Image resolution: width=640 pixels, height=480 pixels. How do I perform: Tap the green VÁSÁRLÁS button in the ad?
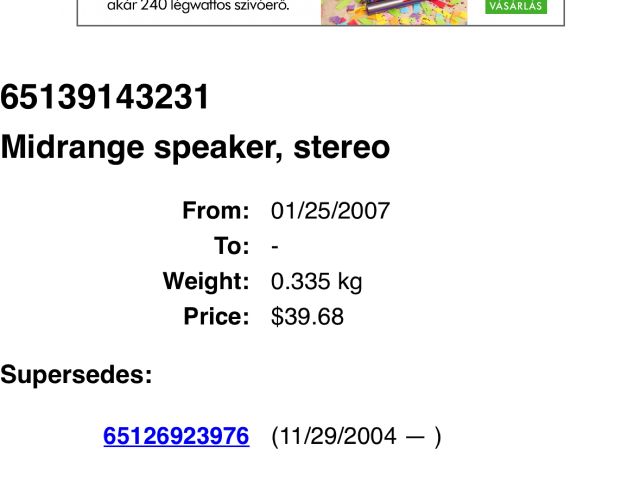click(x=516, y=6)
